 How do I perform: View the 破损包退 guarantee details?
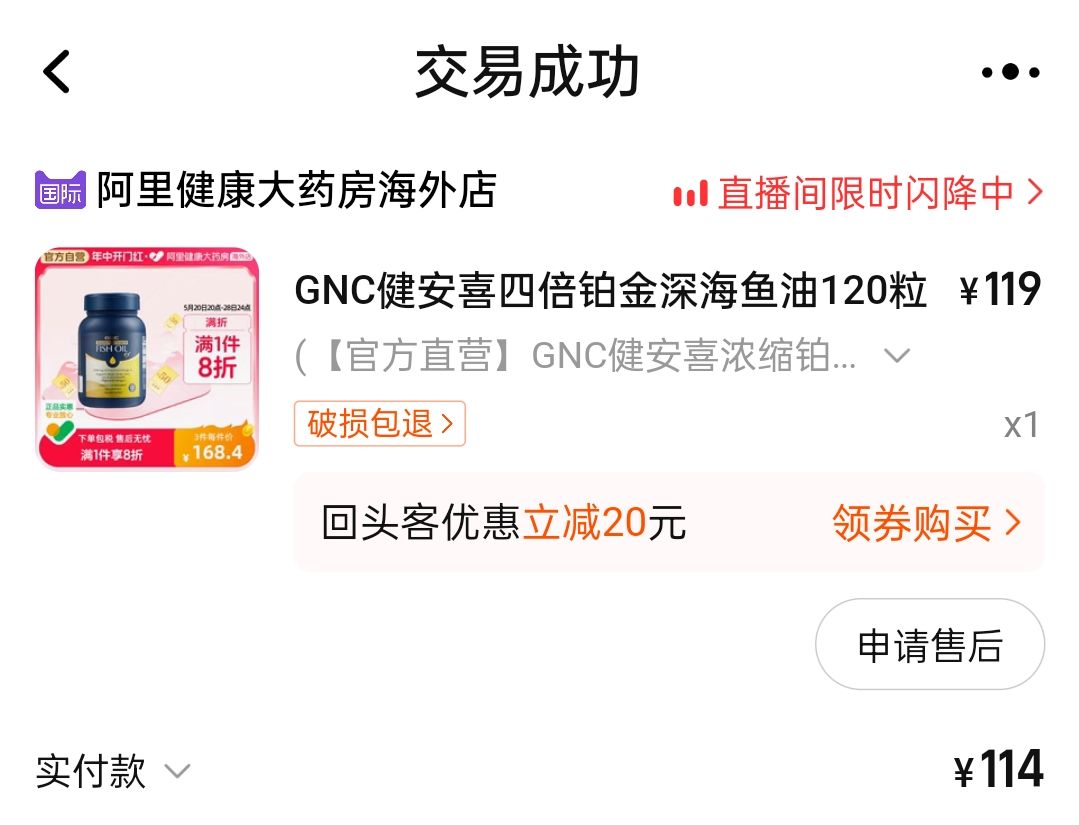(380, 424)
